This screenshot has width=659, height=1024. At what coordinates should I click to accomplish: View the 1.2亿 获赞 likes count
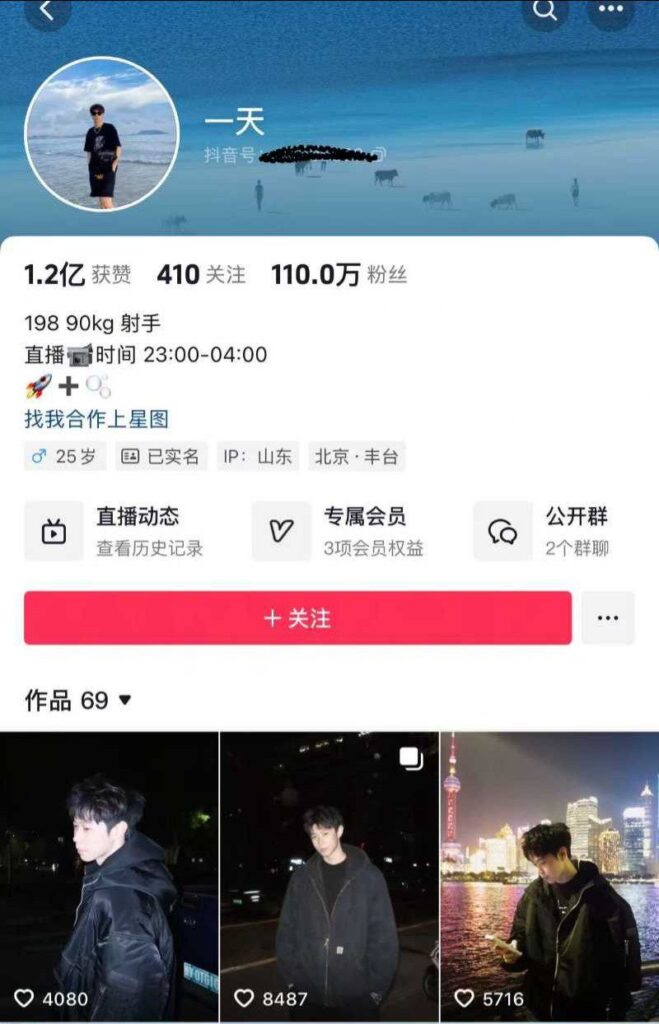tap(77, 275)
